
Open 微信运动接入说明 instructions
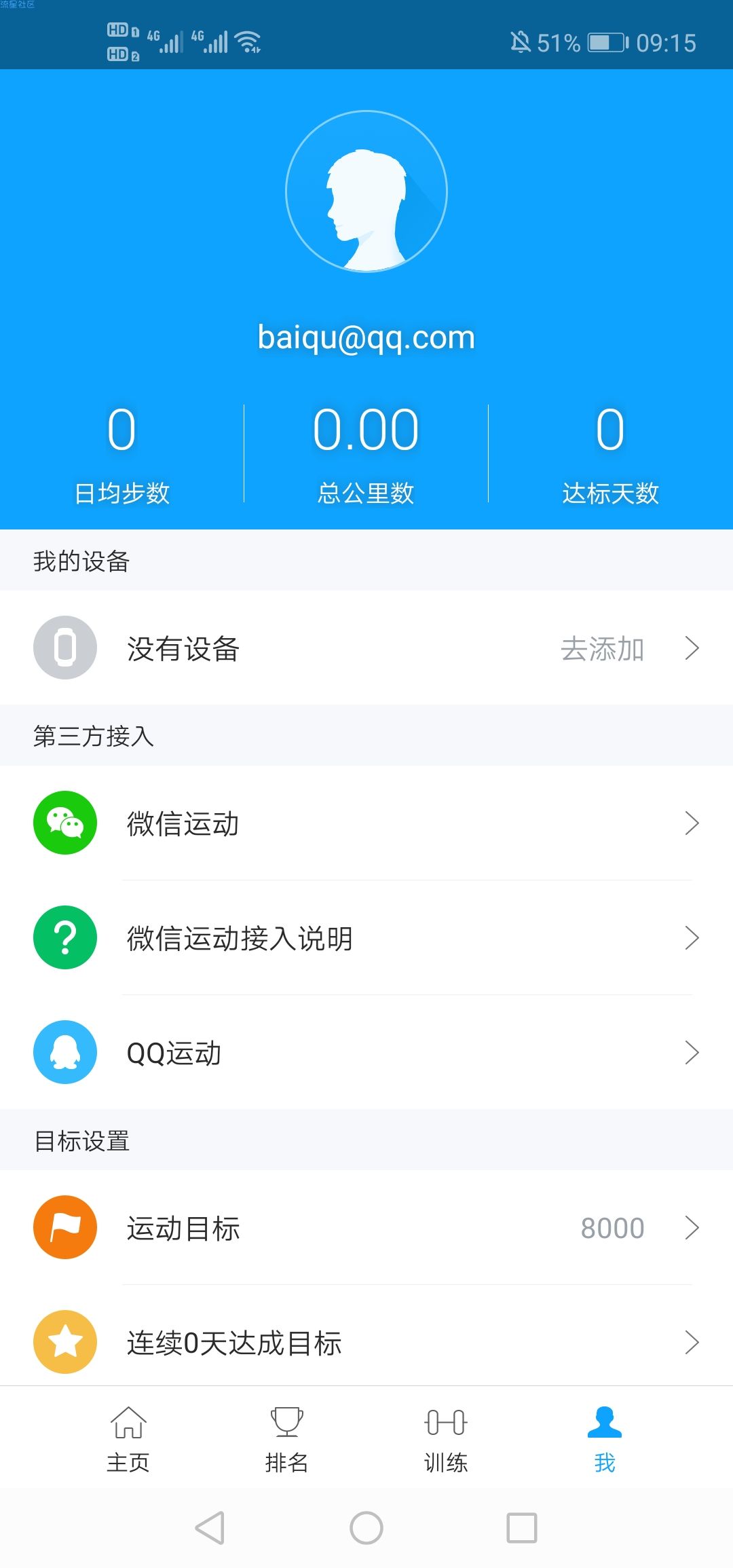pyautogui.click(x=366, y=938)
